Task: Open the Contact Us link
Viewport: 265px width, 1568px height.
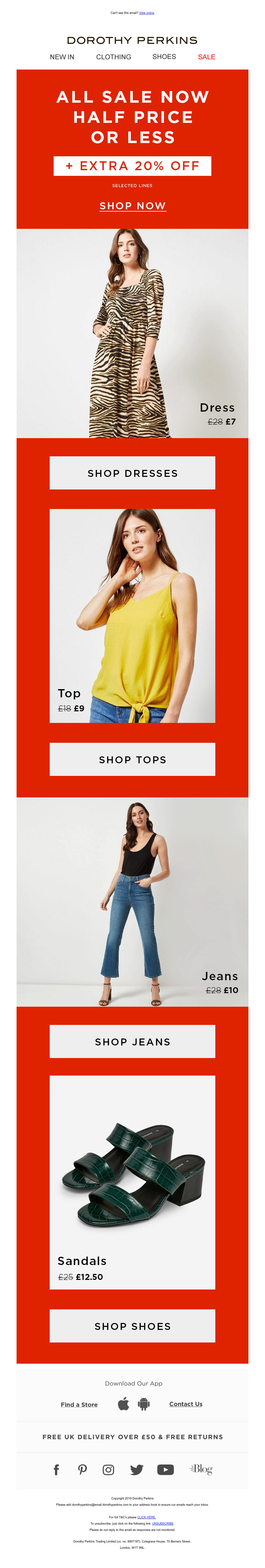Action: click(x=186, y=1404)
